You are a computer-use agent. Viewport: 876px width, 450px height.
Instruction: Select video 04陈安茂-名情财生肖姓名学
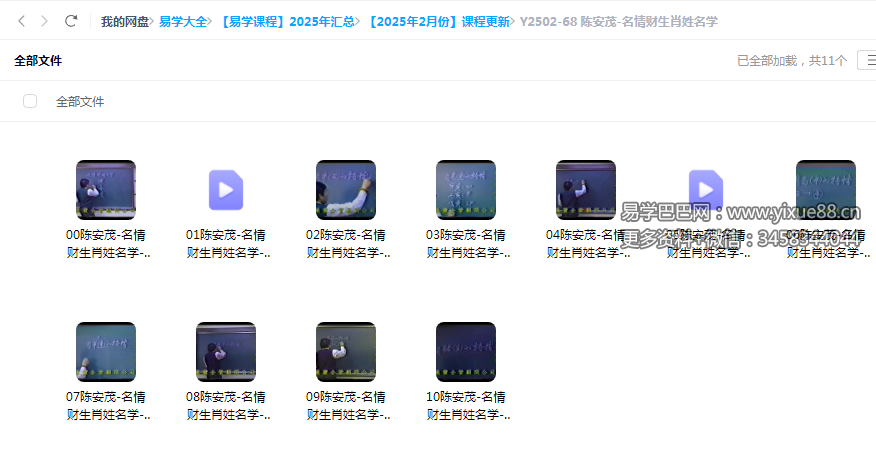pyautogui.click(x=586, y=190)
